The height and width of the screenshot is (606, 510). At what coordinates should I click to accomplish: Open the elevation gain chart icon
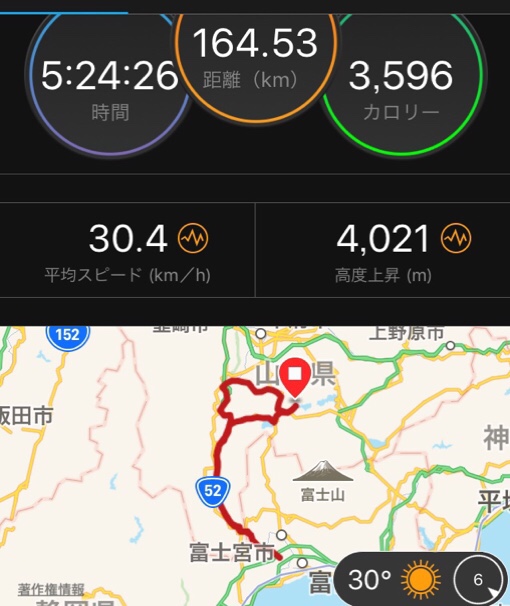tap(456, 238)
